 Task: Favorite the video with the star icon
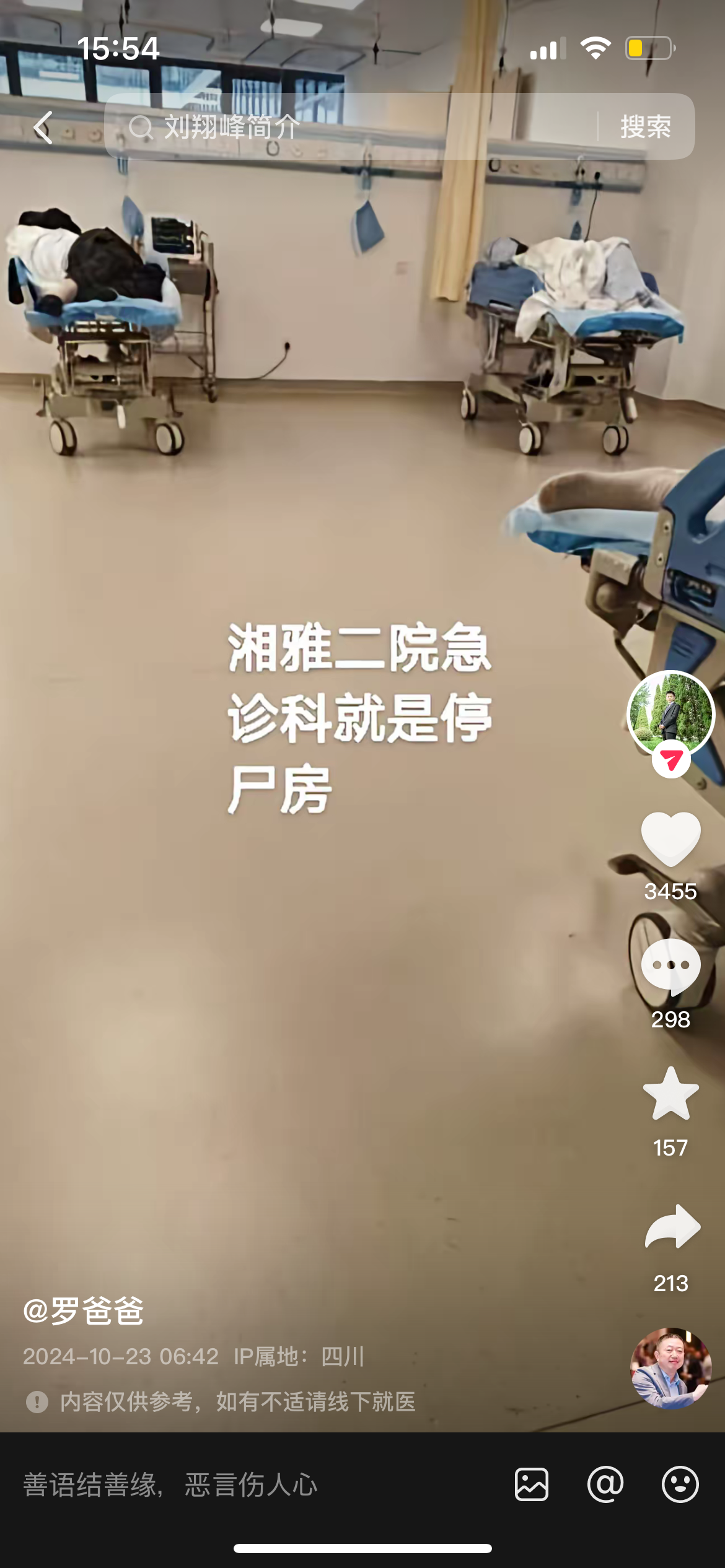(670, 1094)
